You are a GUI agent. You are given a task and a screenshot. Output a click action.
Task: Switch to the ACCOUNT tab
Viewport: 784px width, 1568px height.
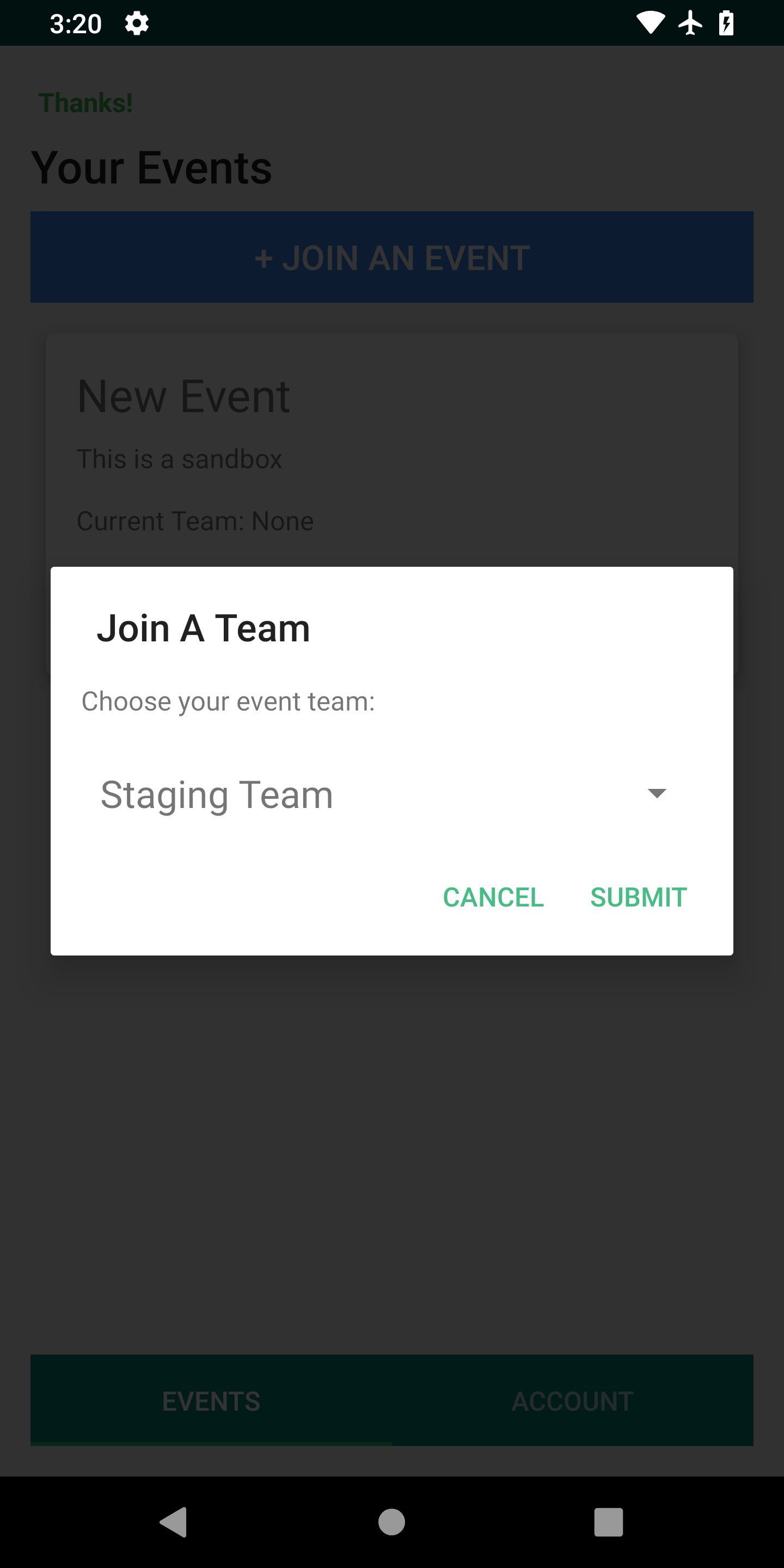(572, 1401)
